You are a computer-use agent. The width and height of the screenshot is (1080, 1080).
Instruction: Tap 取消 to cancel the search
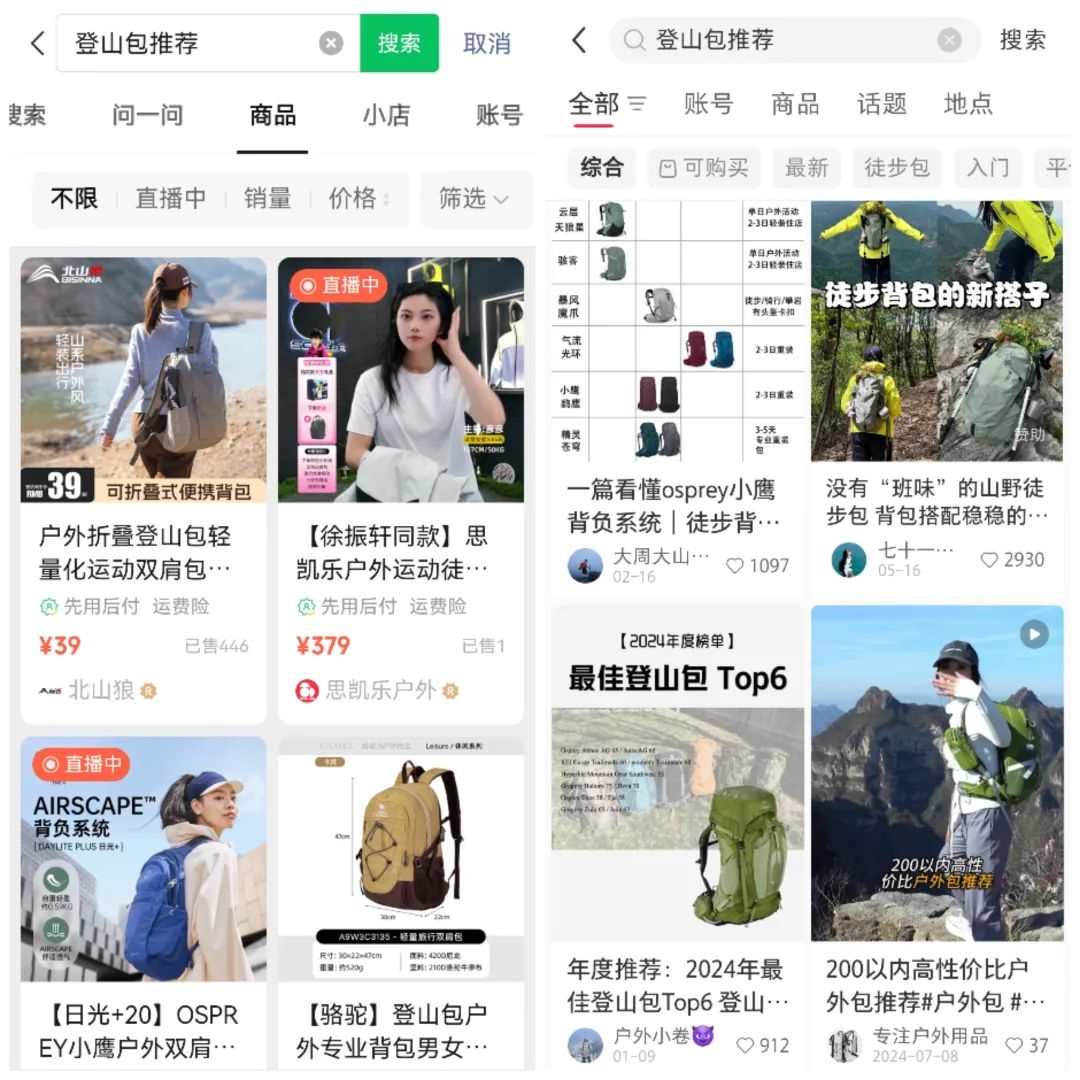(487, 43)
